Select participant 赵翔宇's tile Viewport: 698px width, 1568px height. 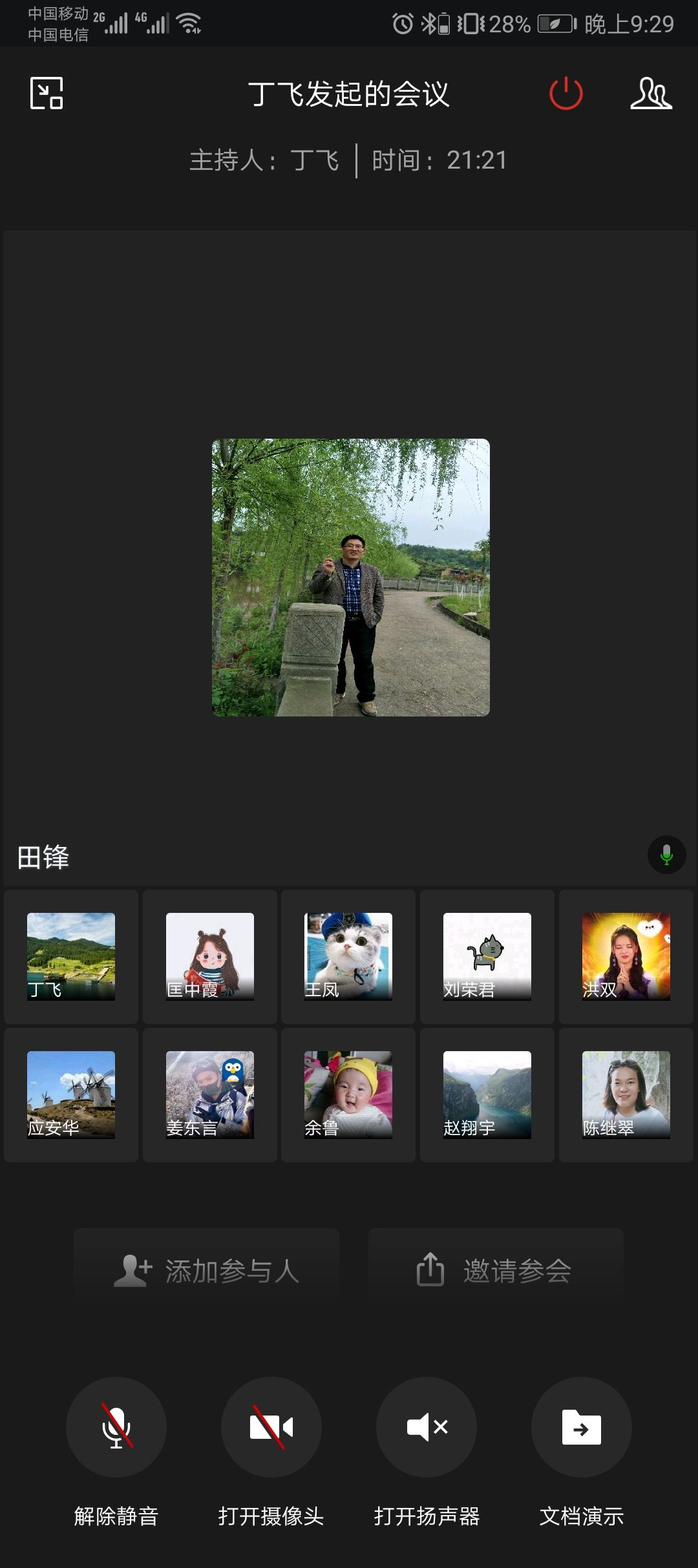point(487,1094)
